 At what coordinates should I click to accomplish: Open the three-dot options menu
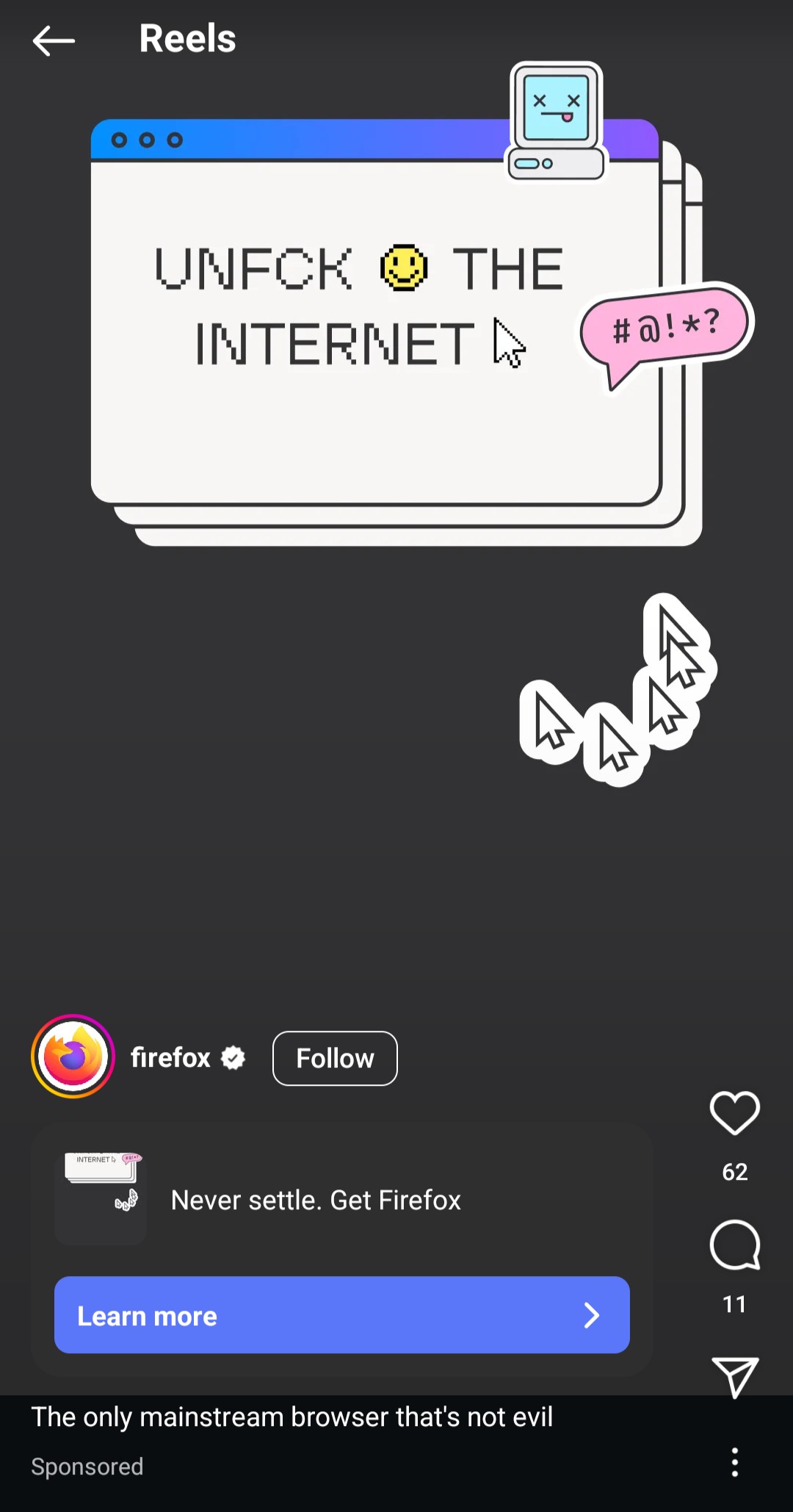click(734, 1463)
